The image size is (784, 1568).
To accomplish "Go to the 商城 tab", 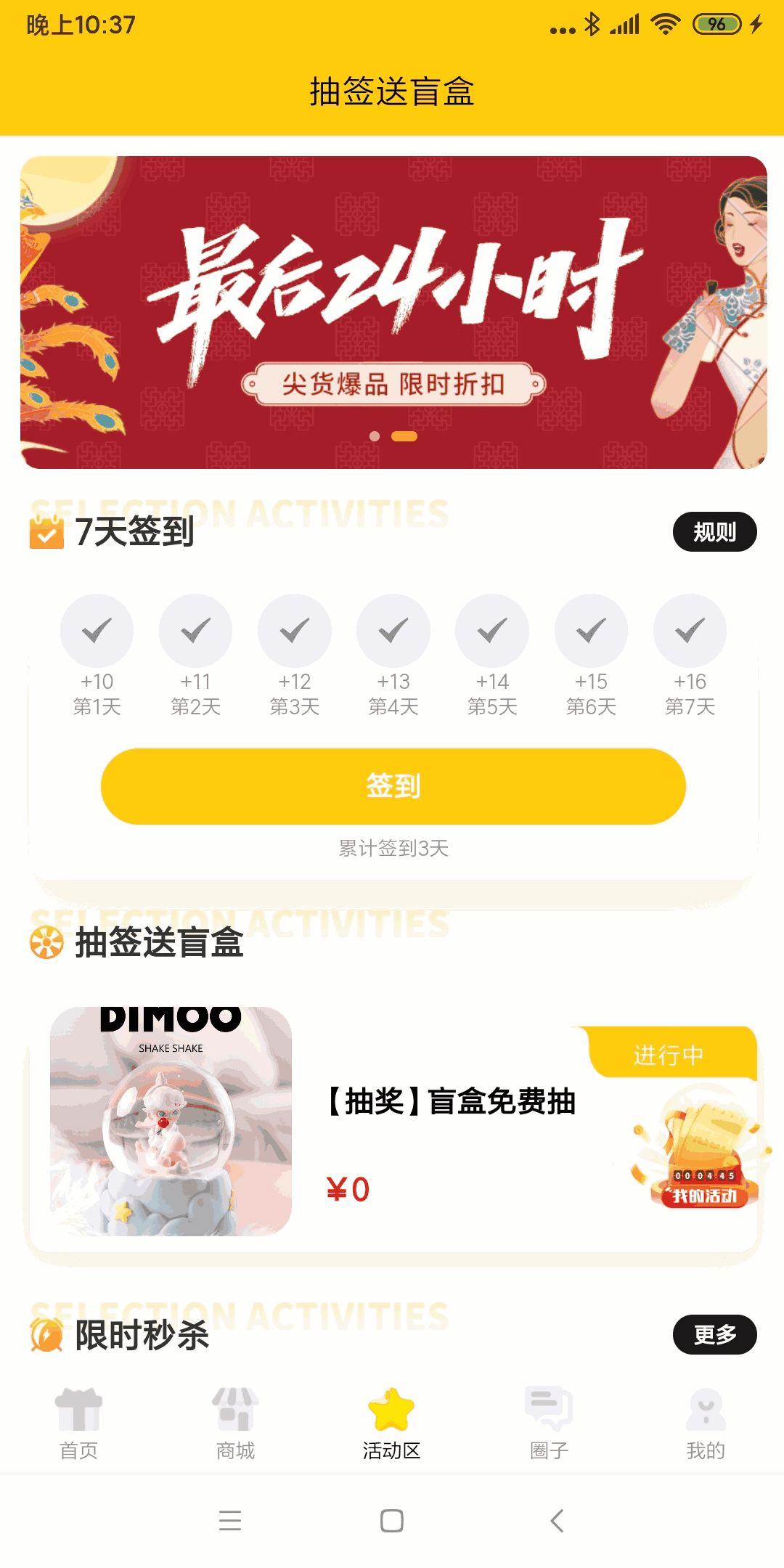I will 235,1424.
